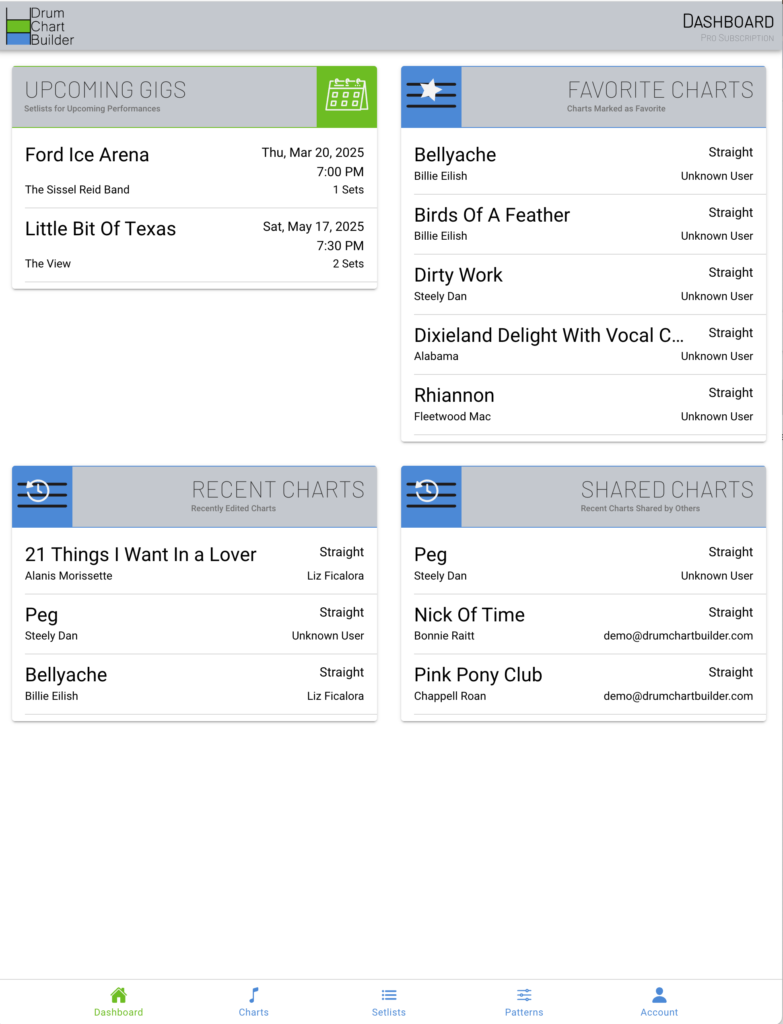Open Peg in Recent Charts

click(x=194, y=624)
